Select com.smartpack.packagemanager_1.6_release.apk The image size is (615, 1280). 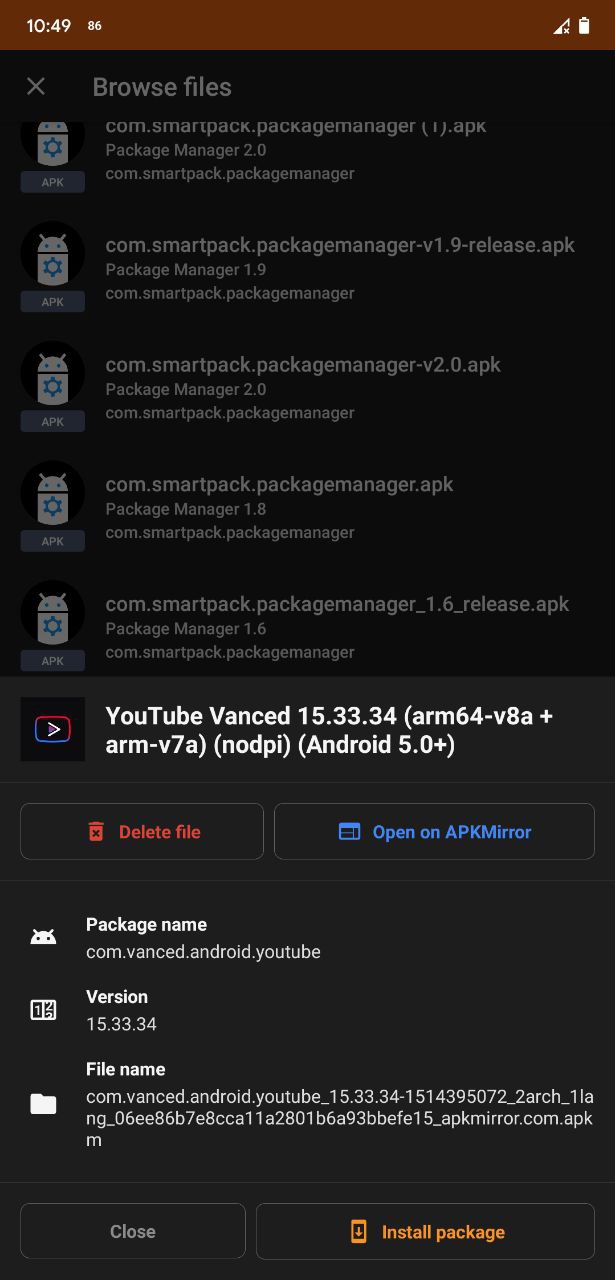point(307,627)
